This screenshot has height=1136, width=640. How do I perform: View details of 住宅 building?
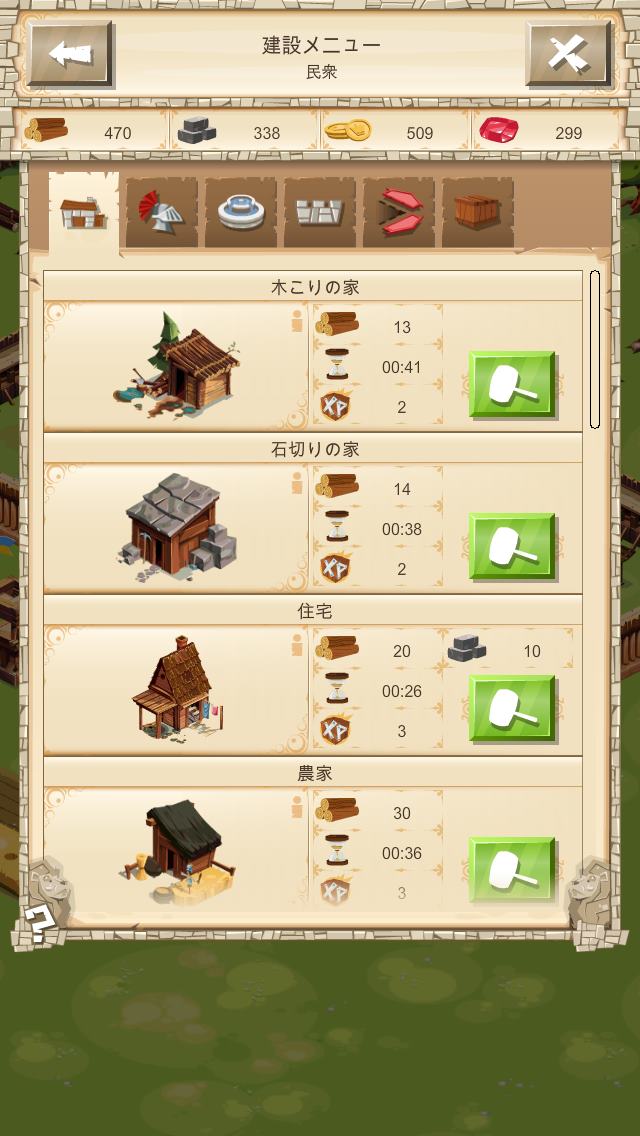[176, 689]
